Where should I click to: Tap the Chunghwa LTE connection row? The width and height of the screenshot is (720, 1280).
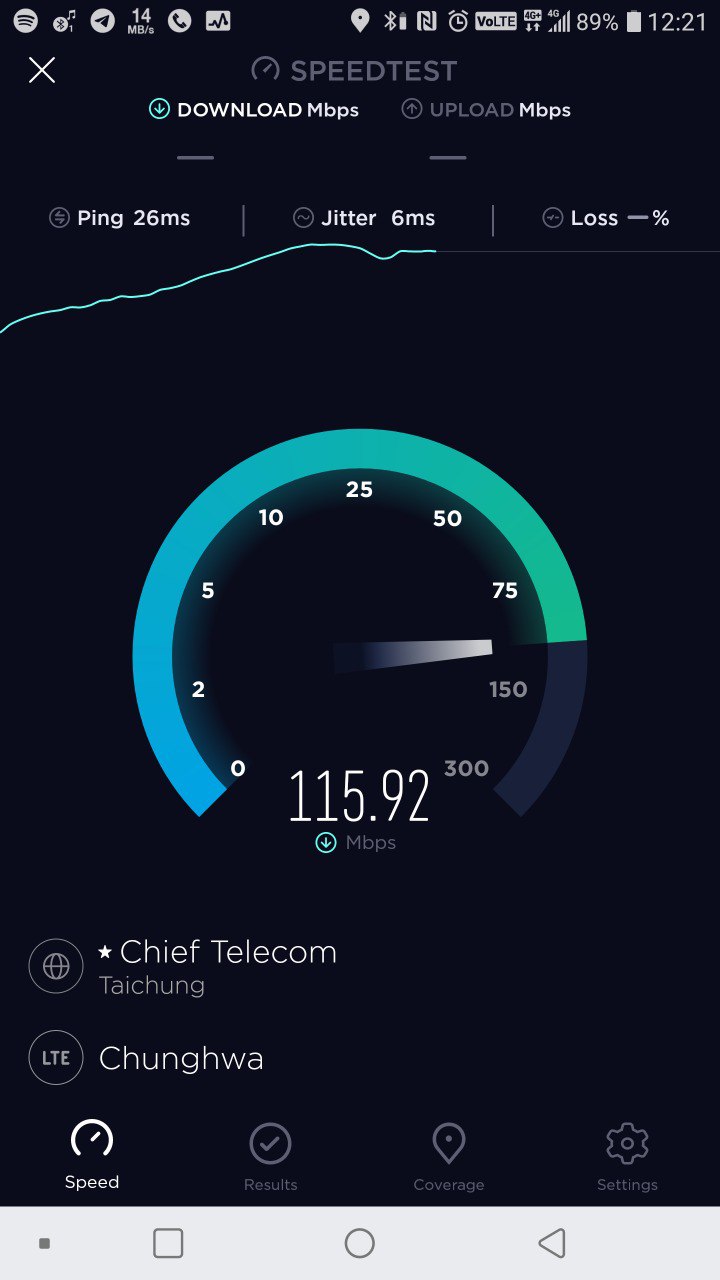(180, 1058)
